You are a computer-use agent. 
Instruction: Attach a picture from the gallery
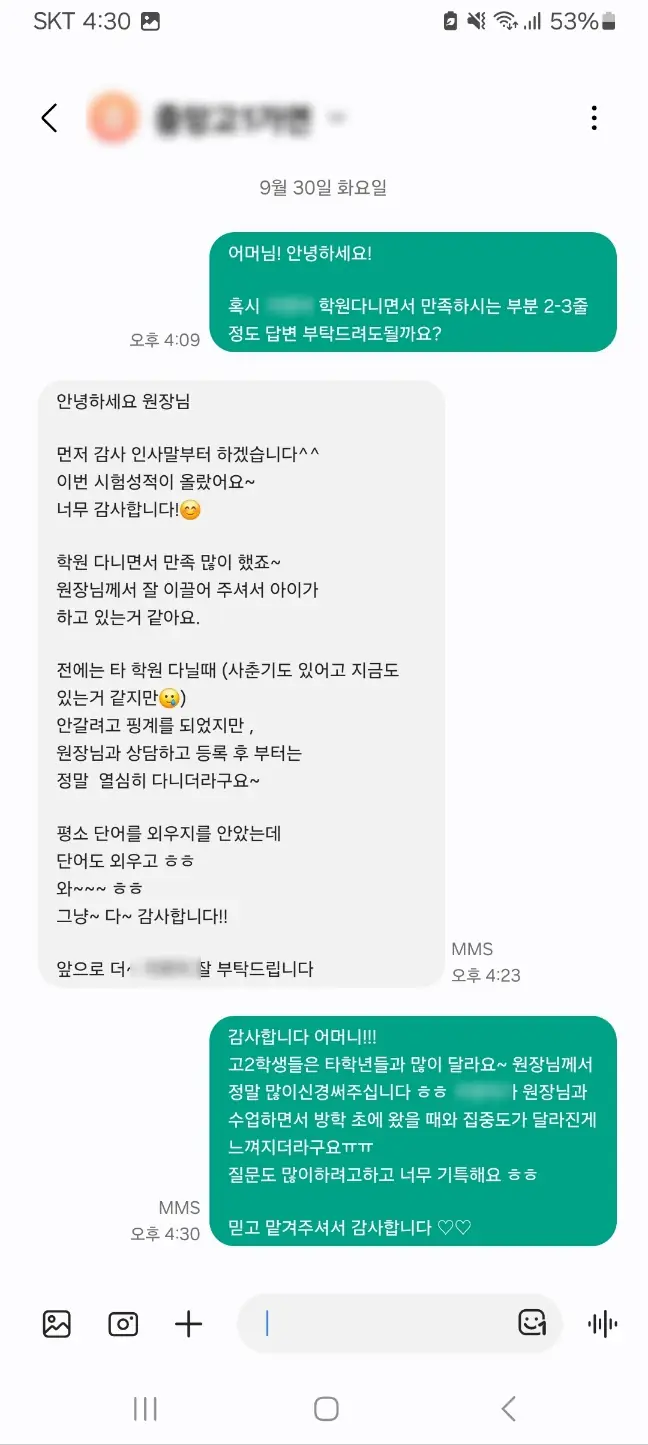pyautogui.click(x=57, y=1324)
